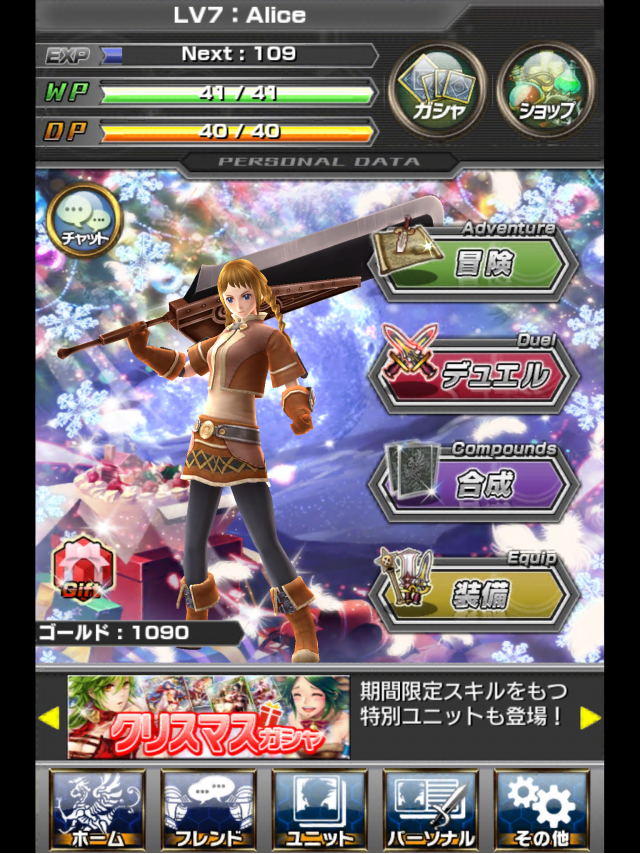
Task: Open the ガシャ gacha button
Action: point(437,91)
